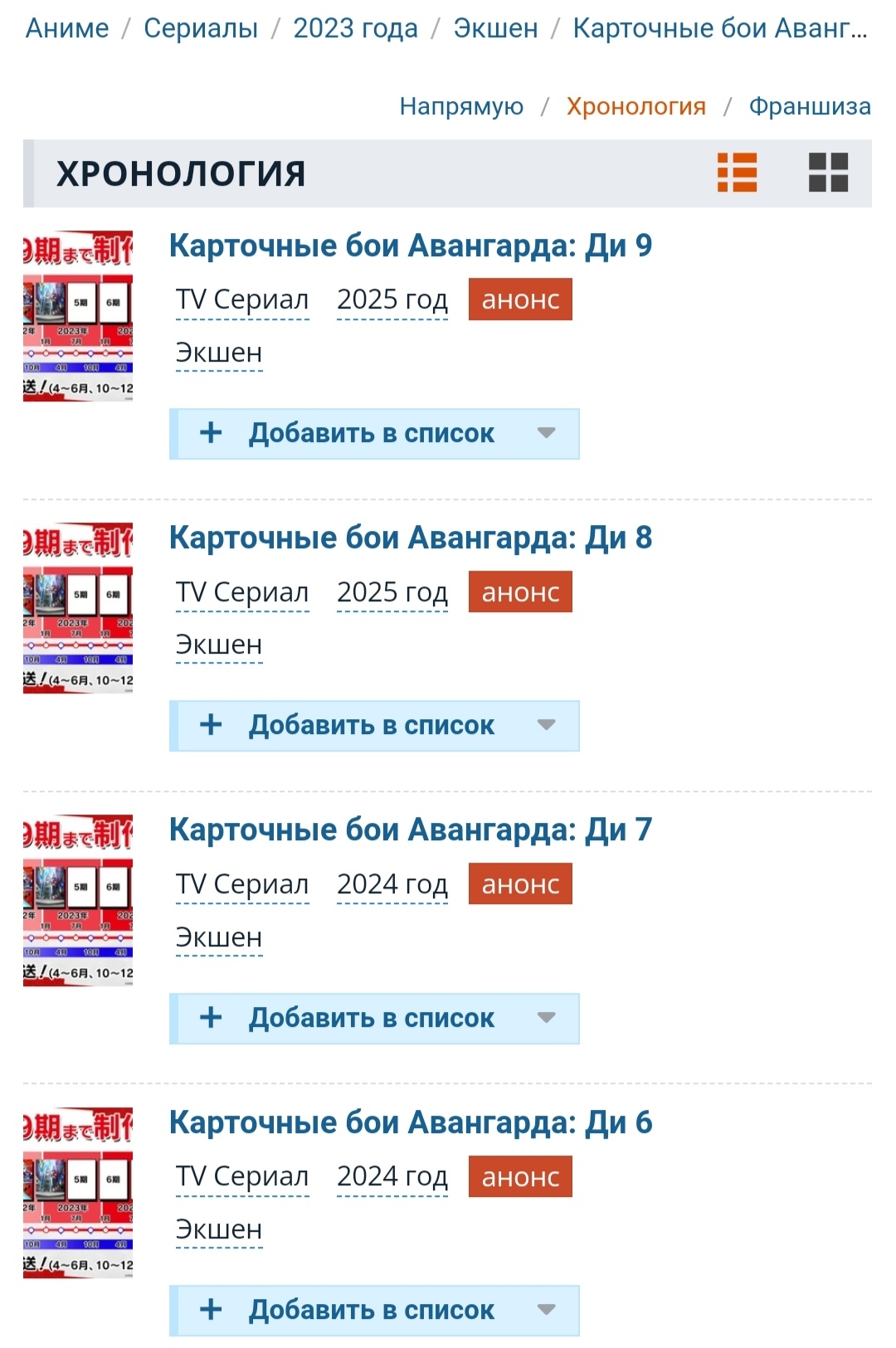Open Карточные бои Авангарда: Ди 9 title
The image size is (896, 1348).
tap(411, 246)
